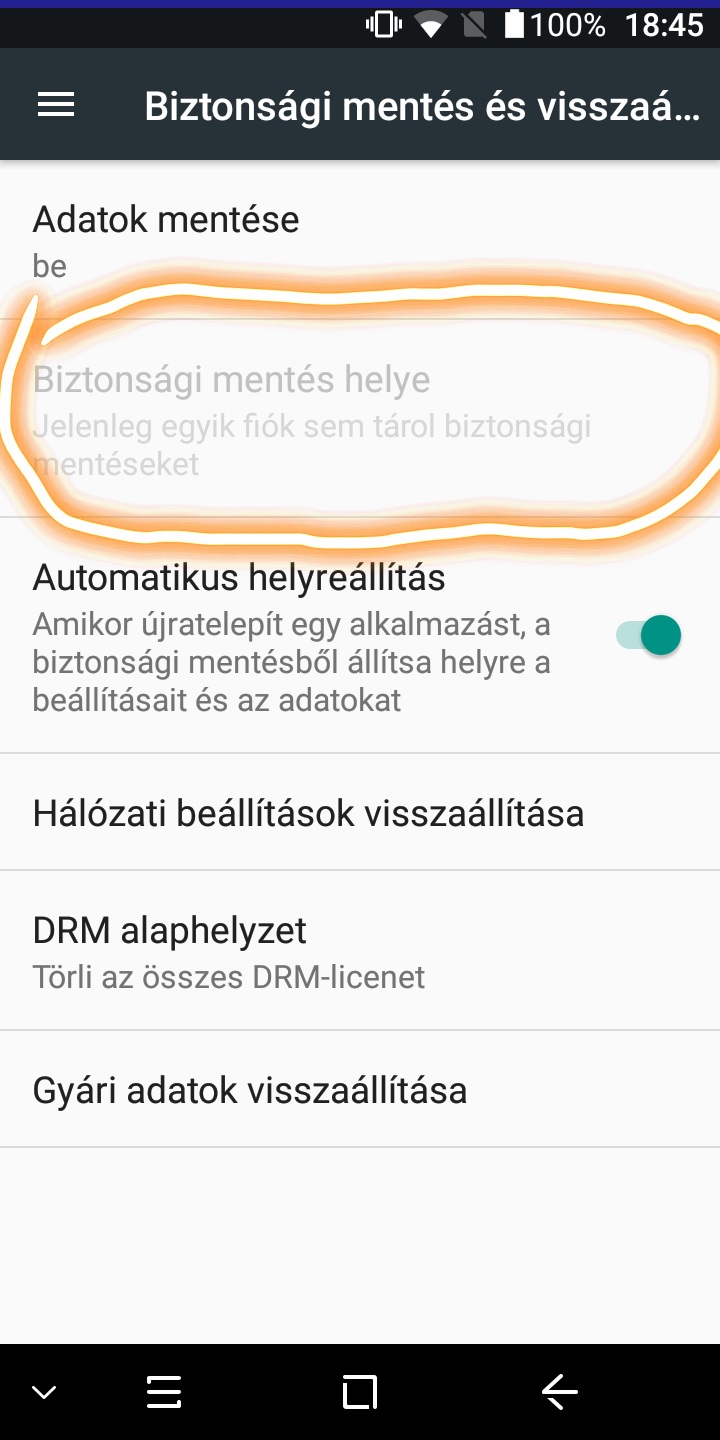Tap the system back arrow
The image size is (720, 1440).
558,1391
